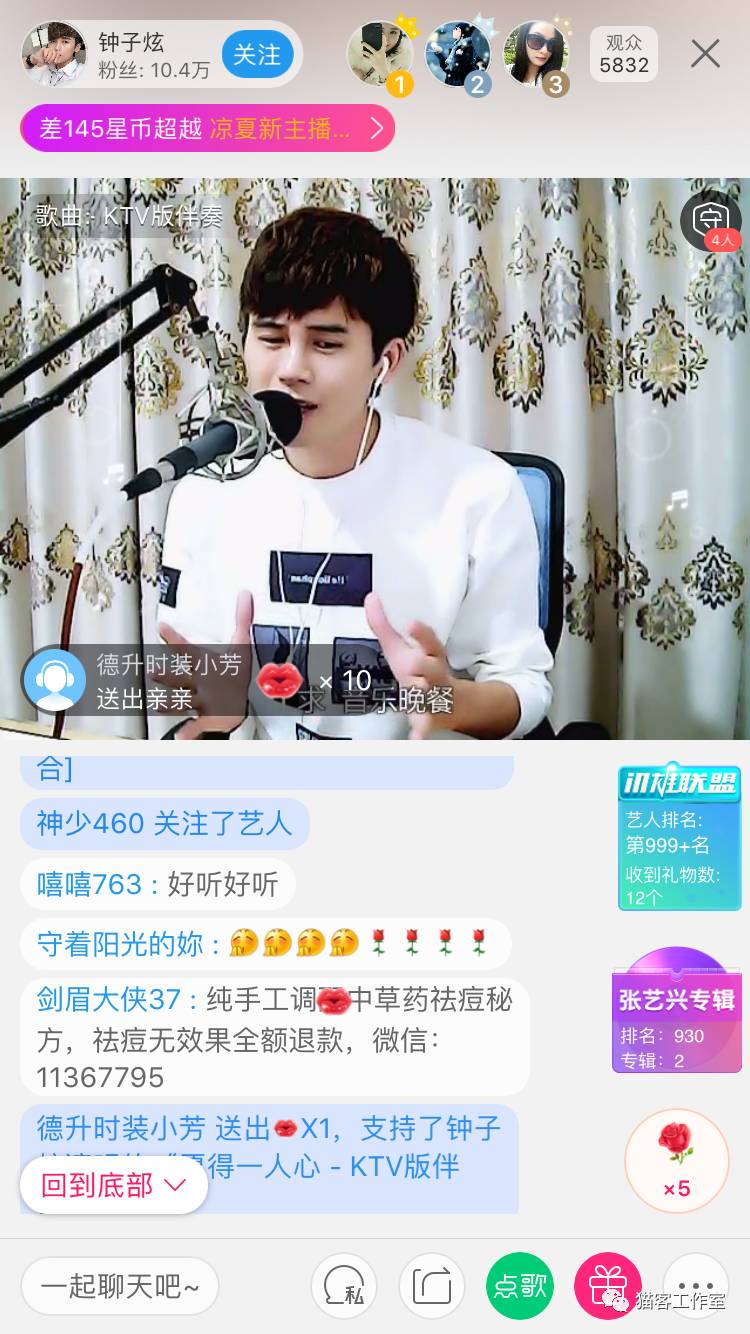View the rank 3 top fan avatar

tap(537, 54)
